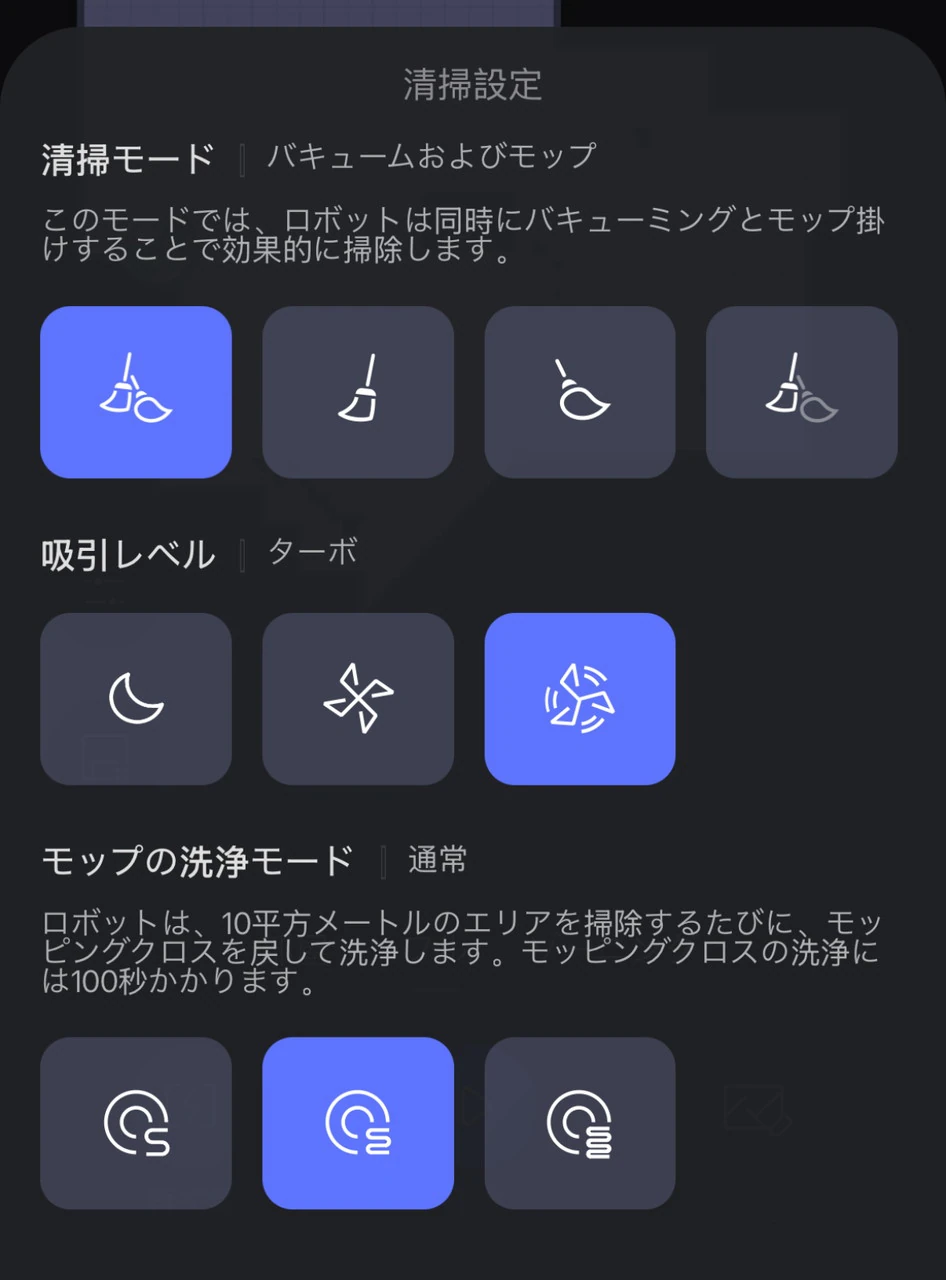Choose the standard suction fan level
The image size is (946, 1280).
click(x=358, y=698)
